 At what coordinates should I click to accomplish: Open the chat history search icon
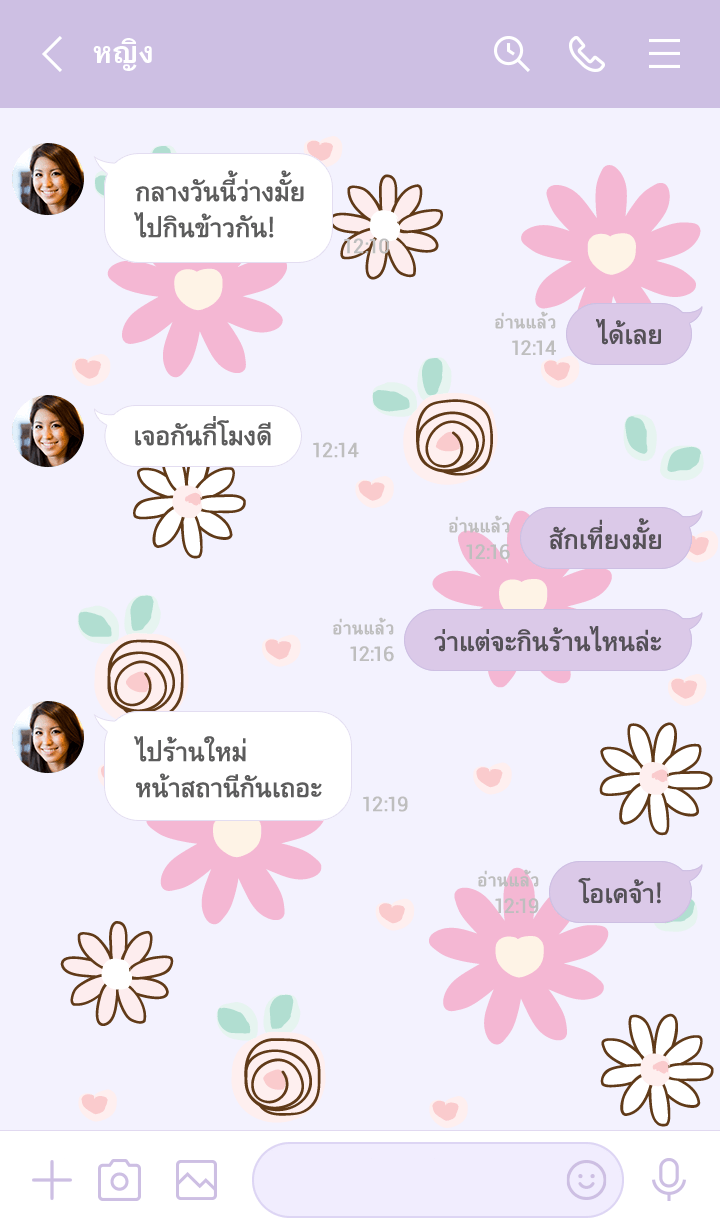click(x=511, y=54)
